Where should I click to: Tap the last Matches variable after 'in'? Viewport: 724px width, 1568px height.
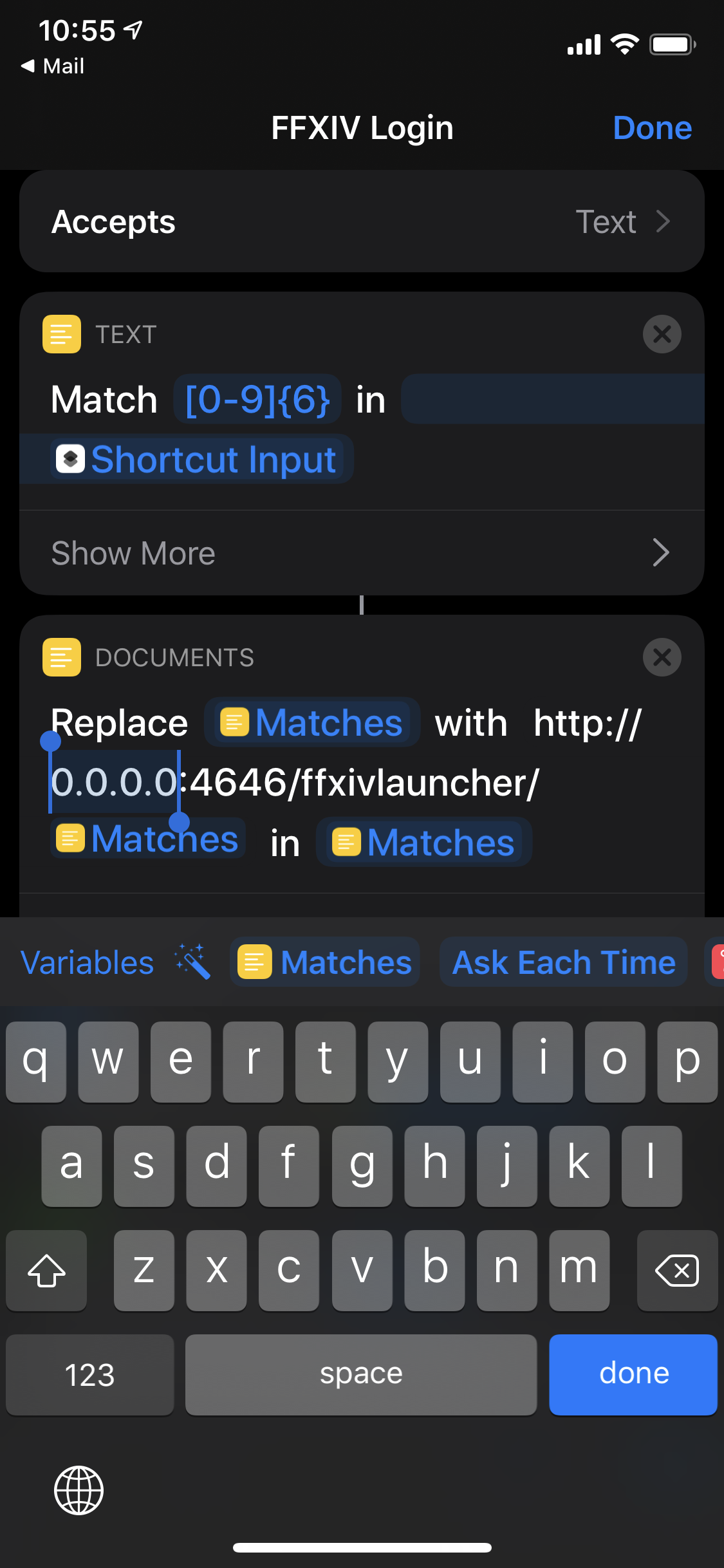pyautogui.click(x=424, y=842)
